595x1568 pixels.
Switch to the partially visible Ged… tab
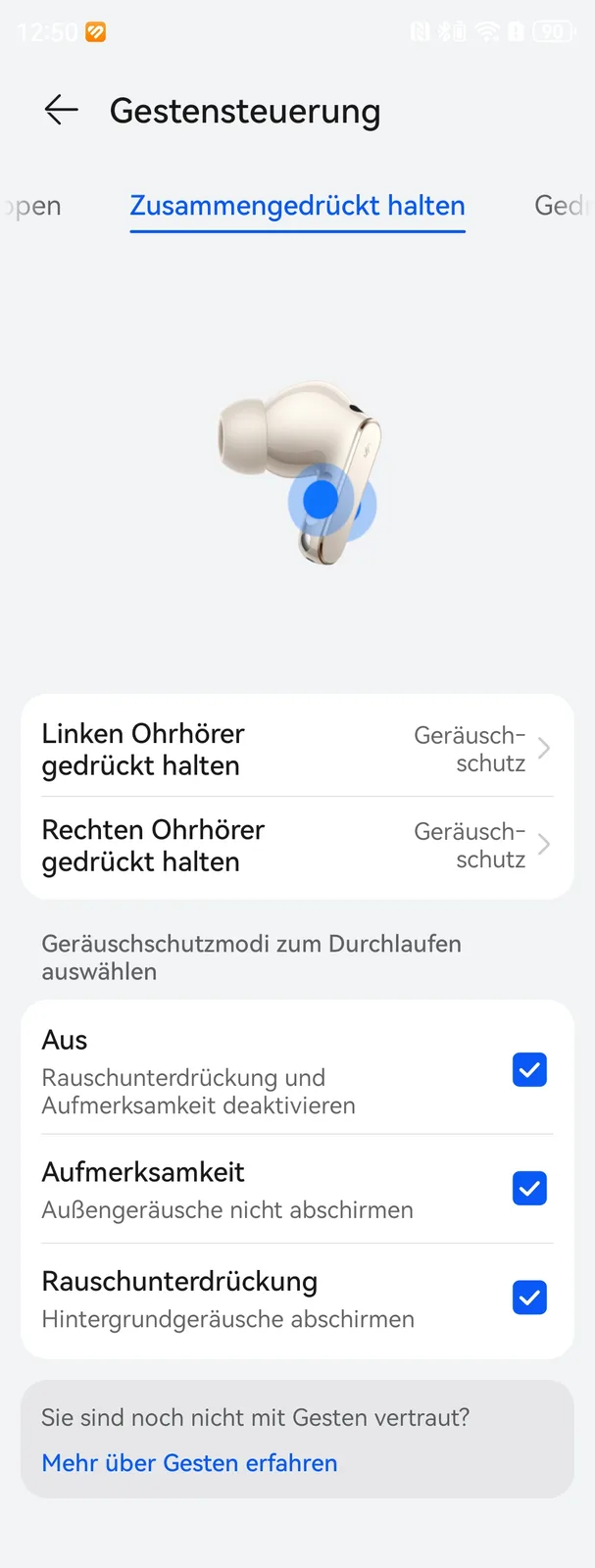click(x=560, y=206)
